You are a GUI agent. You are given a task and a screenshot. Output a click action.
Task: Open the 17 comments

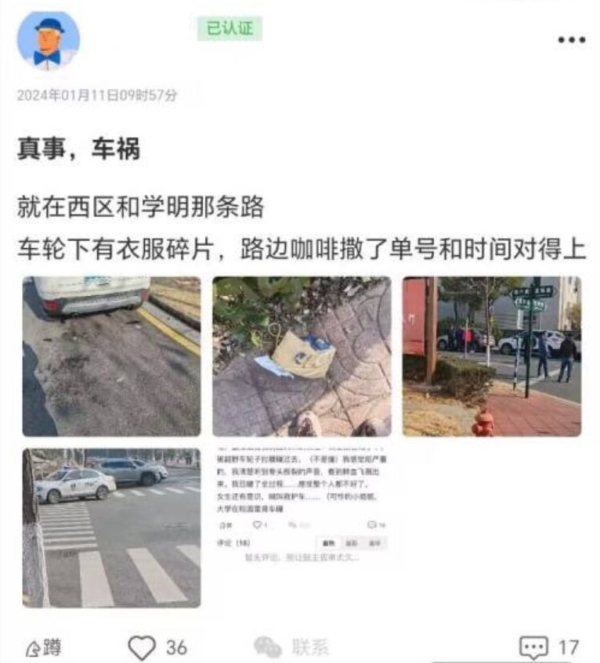[549, 647]
